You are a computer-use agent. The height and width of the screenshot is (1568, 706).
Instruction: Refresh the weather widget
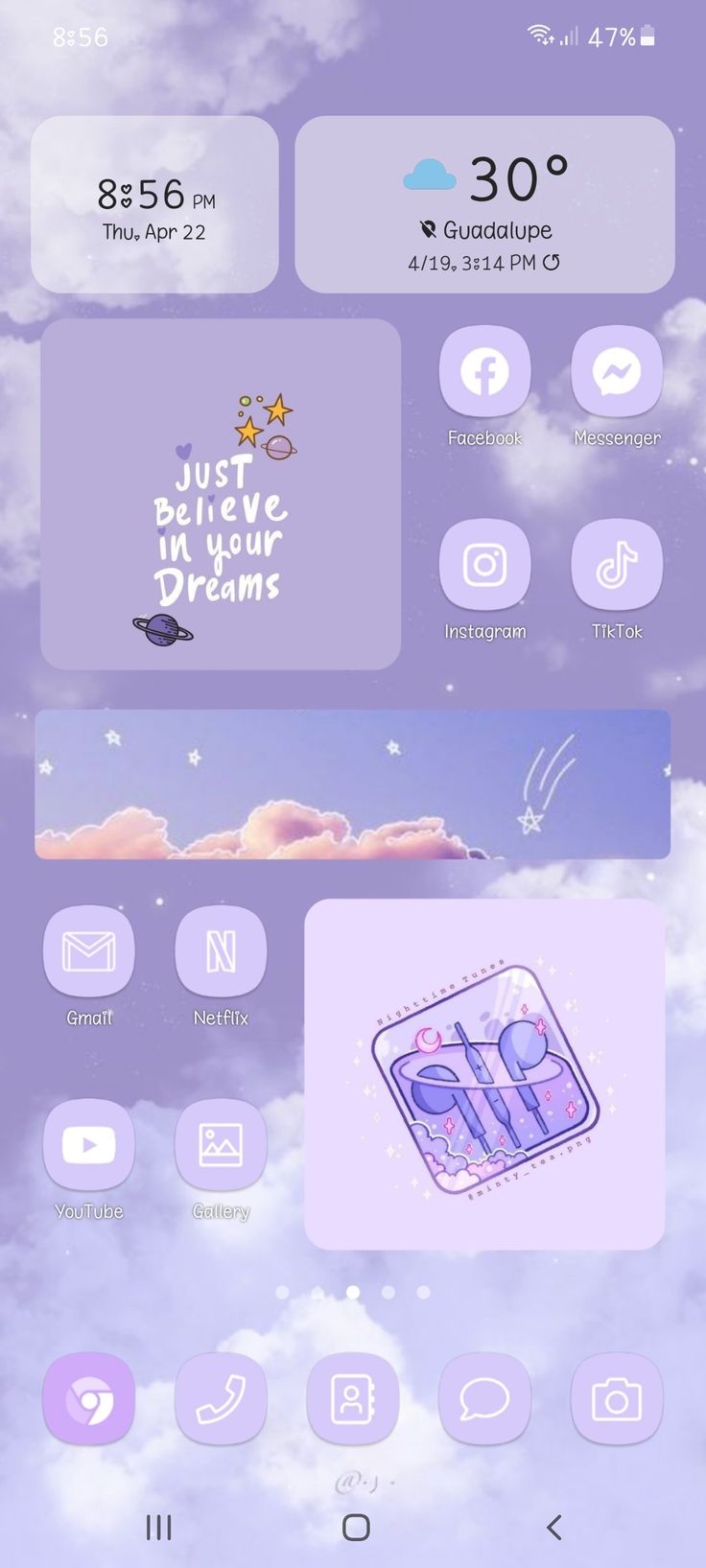551,262
